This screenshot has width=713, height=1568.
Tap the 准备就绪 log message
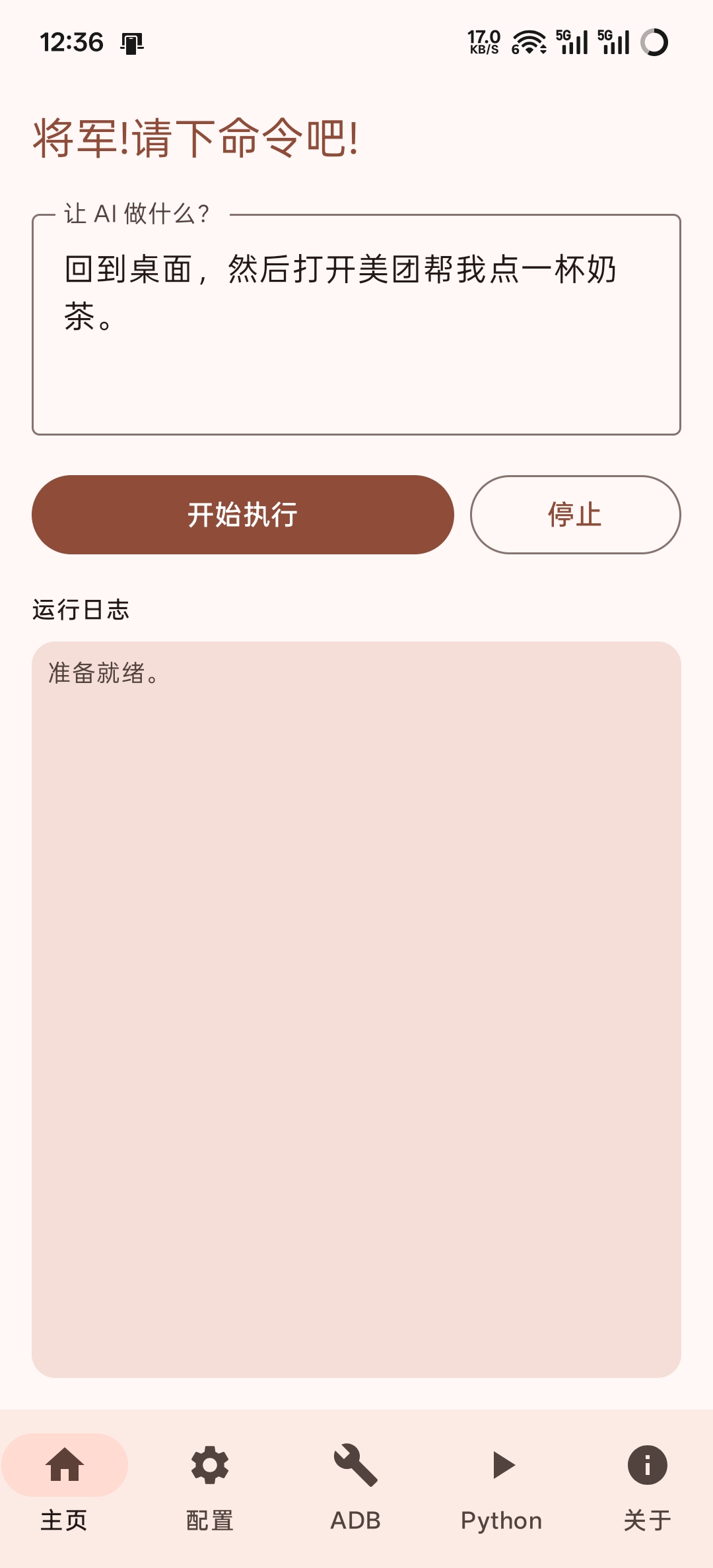point(102,675)
